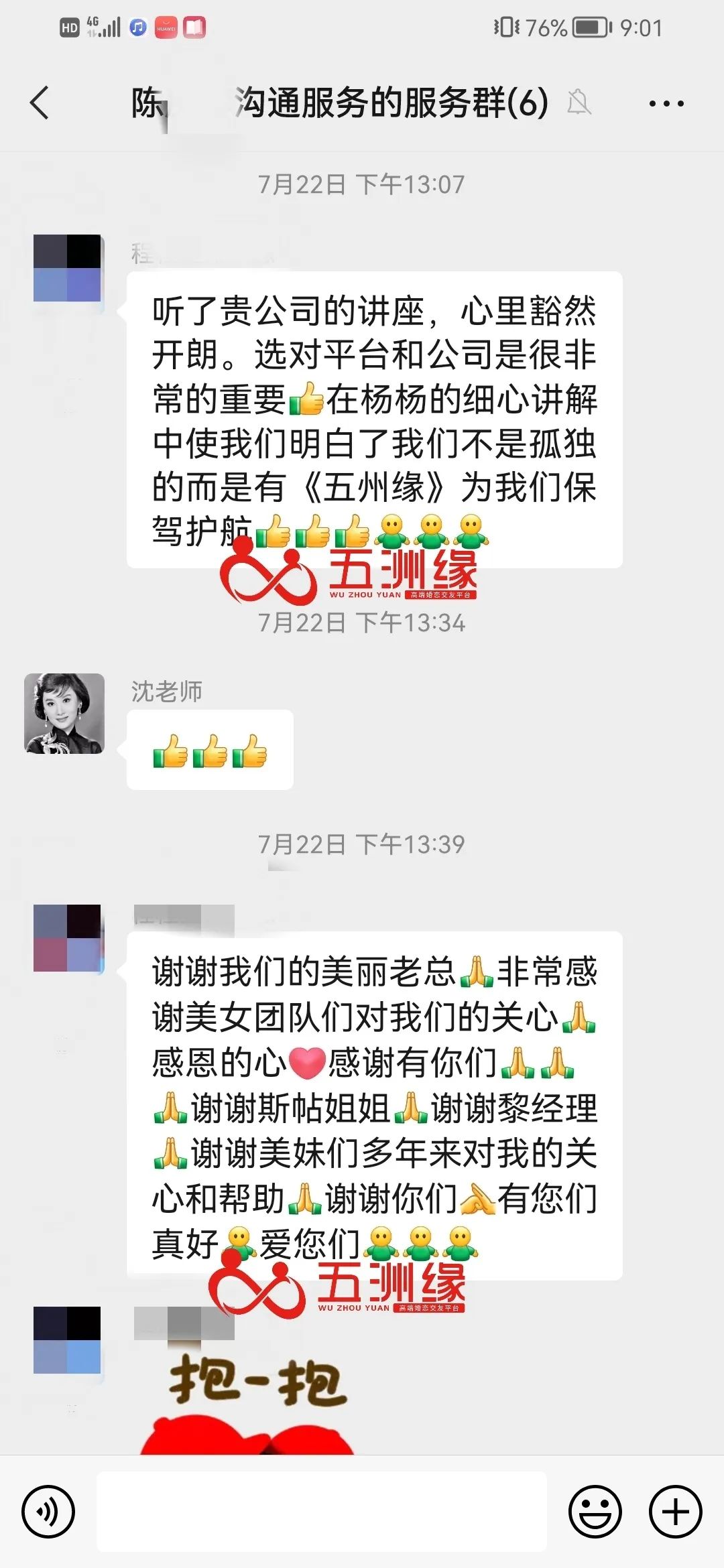The width and height of the screenshot is (724, 1568).
Task: Tap avatar beside 谢谢我们的美丽老总 message
Action: 67,938
